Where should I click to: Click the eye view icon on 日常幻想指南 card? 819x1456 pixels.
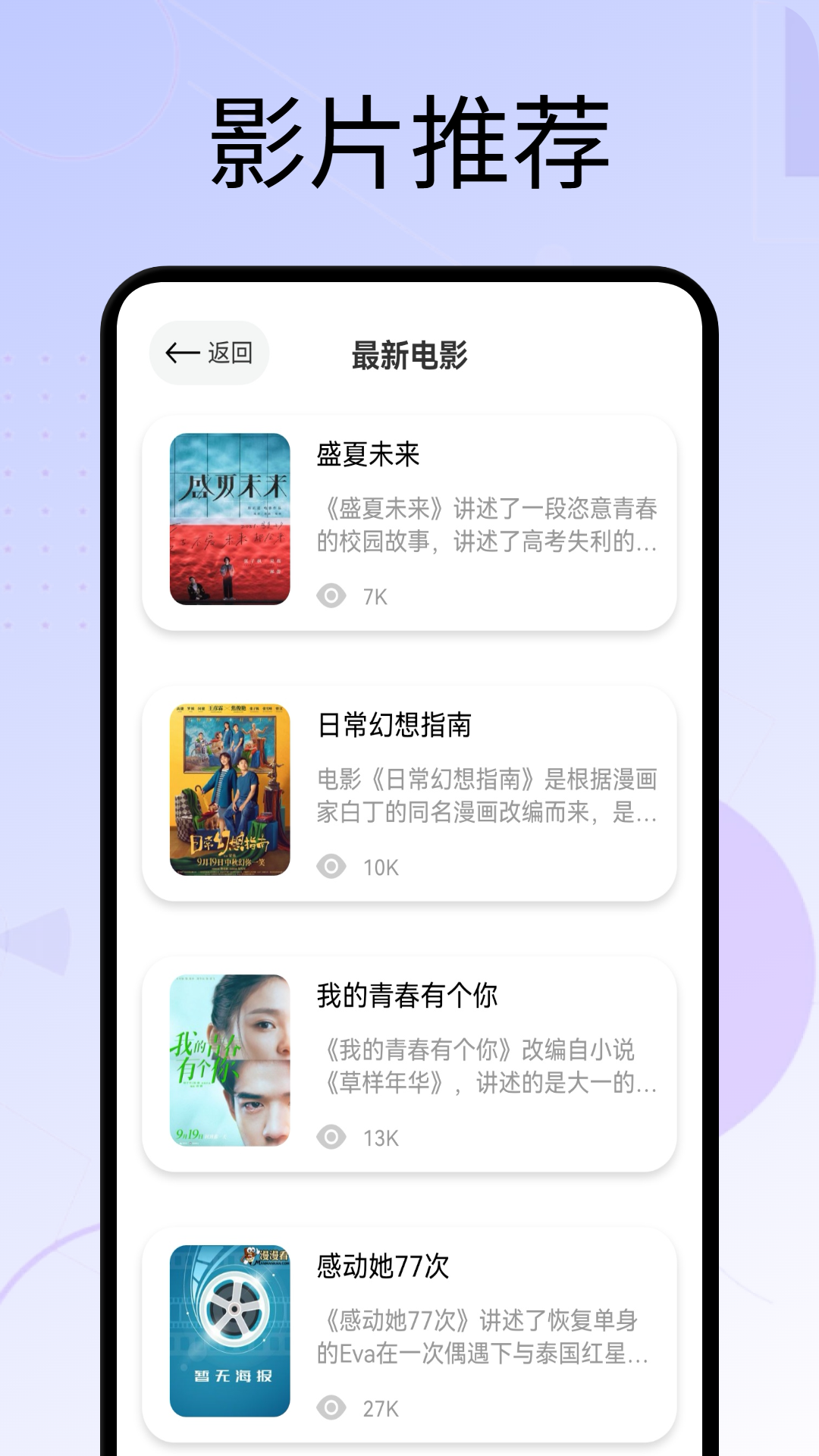331,864
